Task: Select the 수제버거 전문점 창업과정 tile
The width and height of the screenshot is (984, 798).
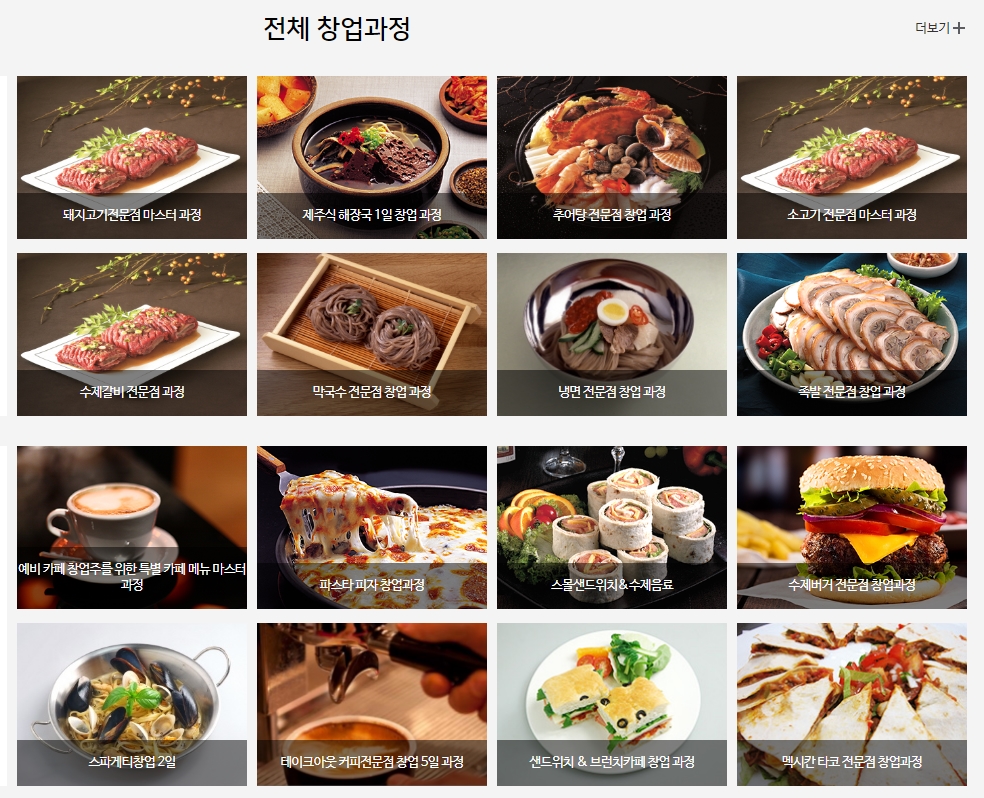Action: click(x=852, y=527)
